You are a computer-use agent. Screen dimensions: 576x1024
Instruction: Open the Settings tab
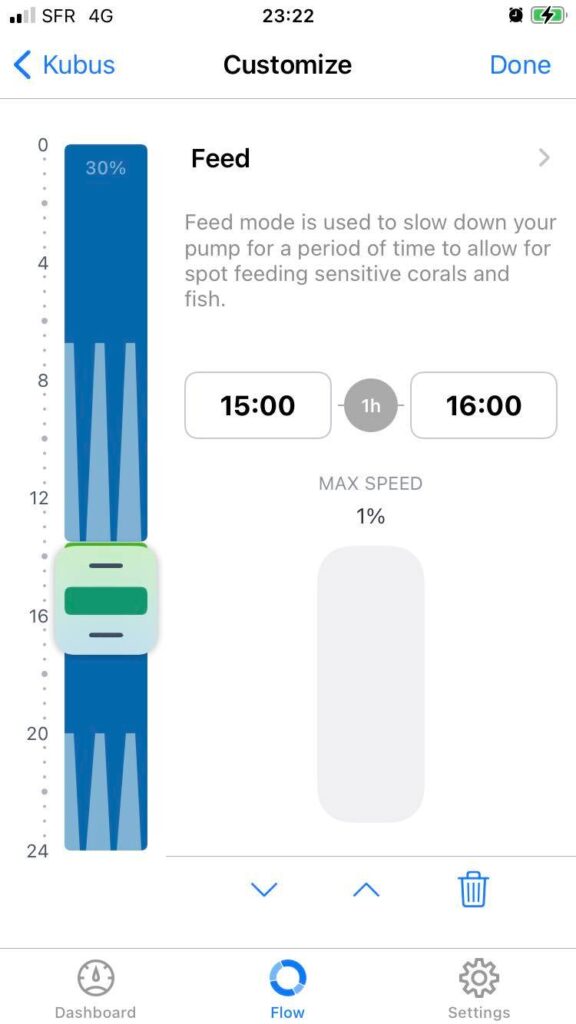pyautogui.click(x=479, y=989)
